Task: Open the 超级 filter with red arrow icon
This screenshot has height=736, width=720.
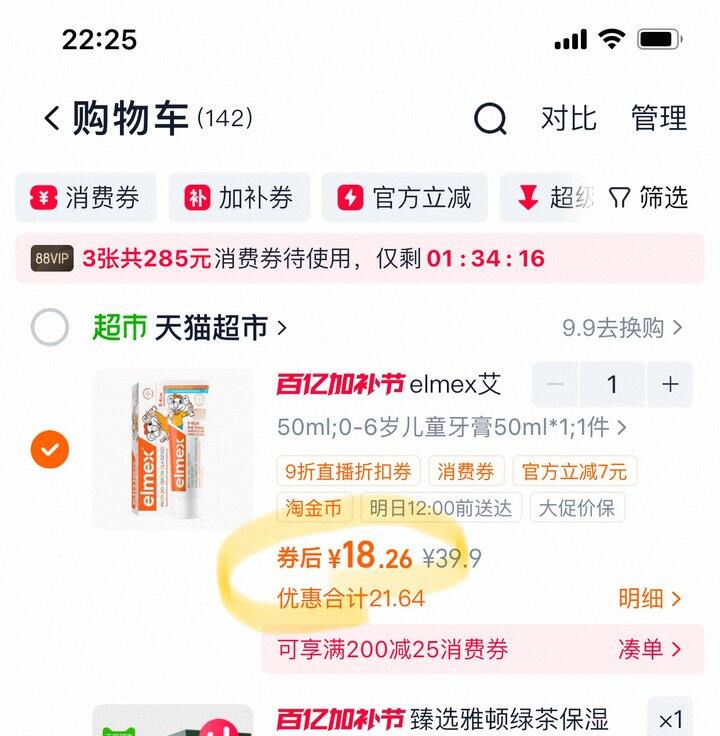Action: pos(555,198)
